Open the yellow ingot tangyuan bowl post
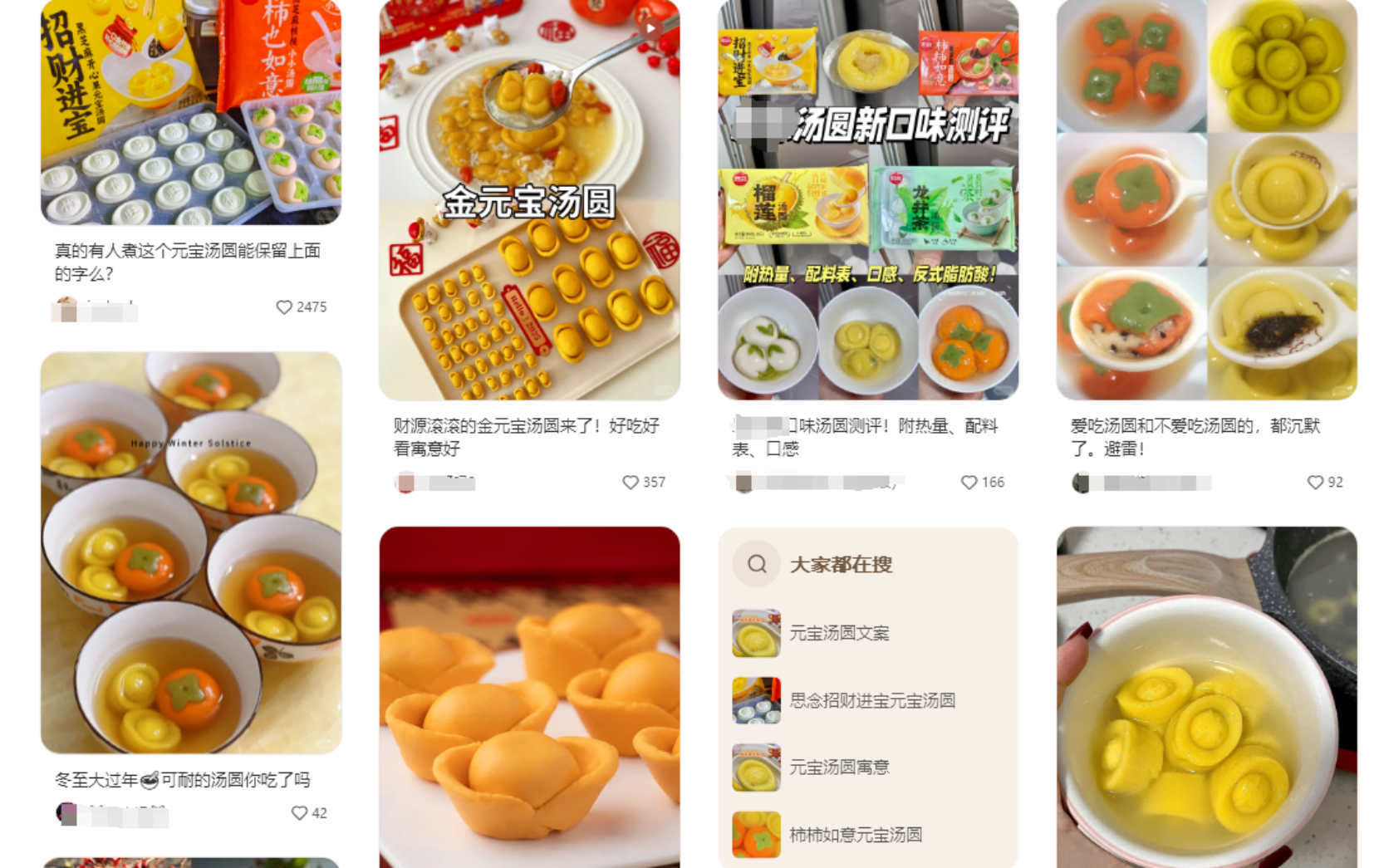The height and width of the screenshot is (868, 1379). coord(1206,698)
